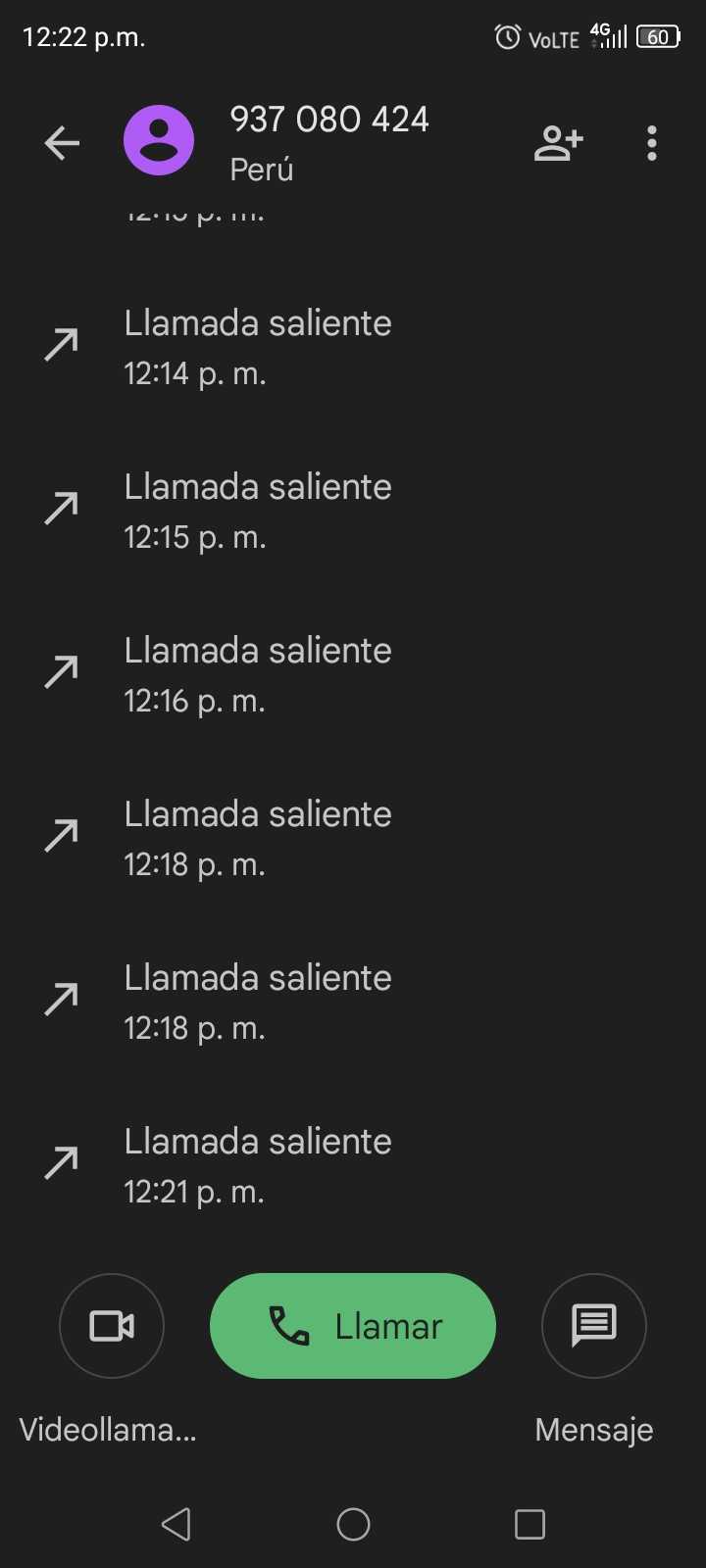Open the three-dot overflow menu
706x1568 pixels.
tap(652, 143)
